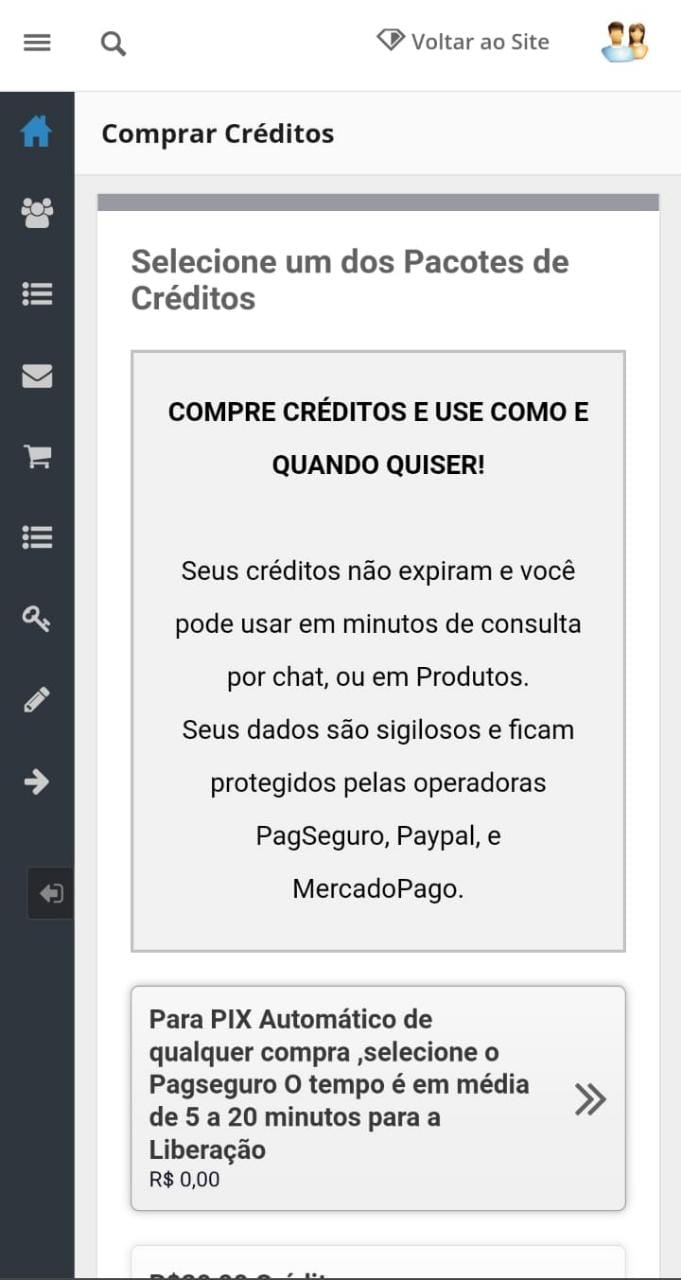
Task: Open the pencil edit sidebar icon
Action: [37, 700]
